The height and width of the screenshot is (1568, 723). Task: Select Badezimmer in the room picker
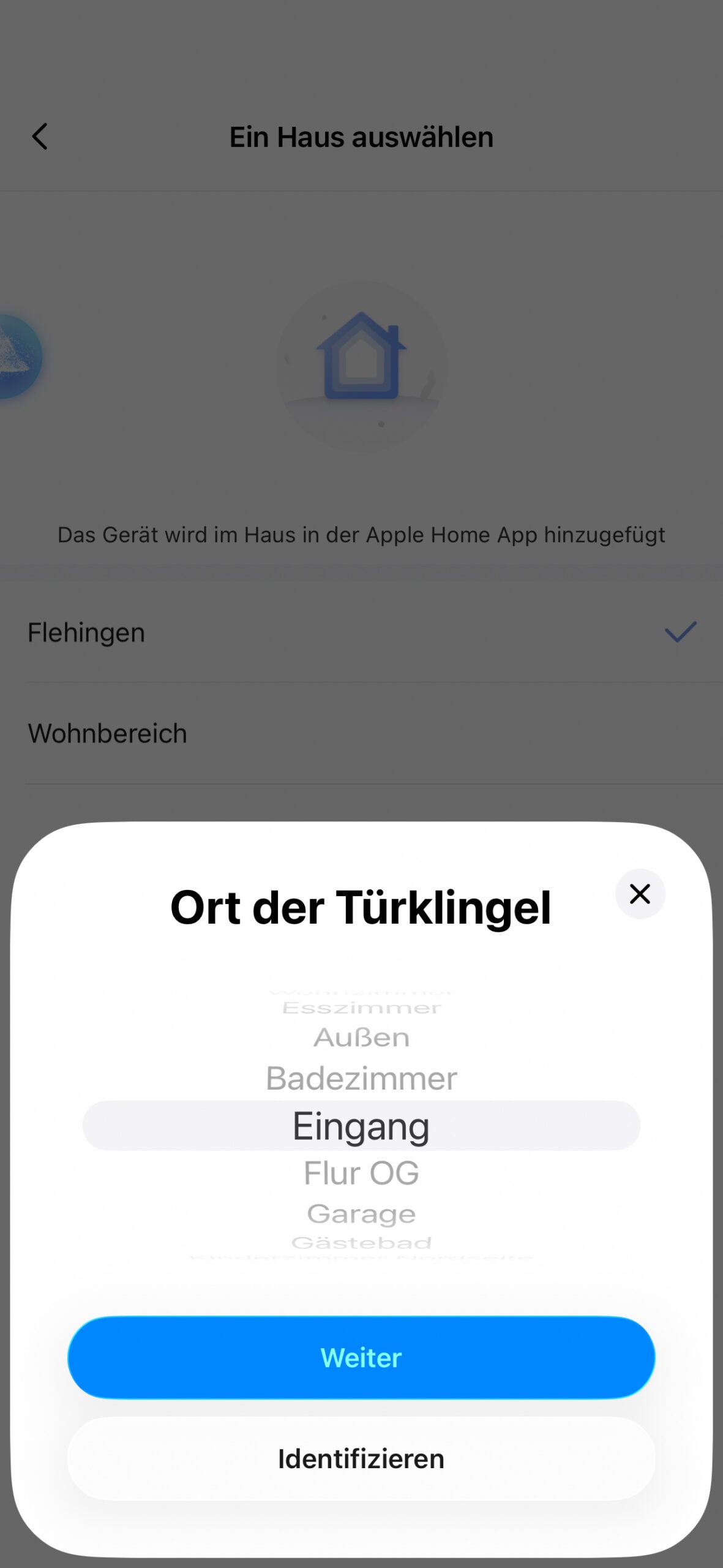click(x=361, y=1079)
